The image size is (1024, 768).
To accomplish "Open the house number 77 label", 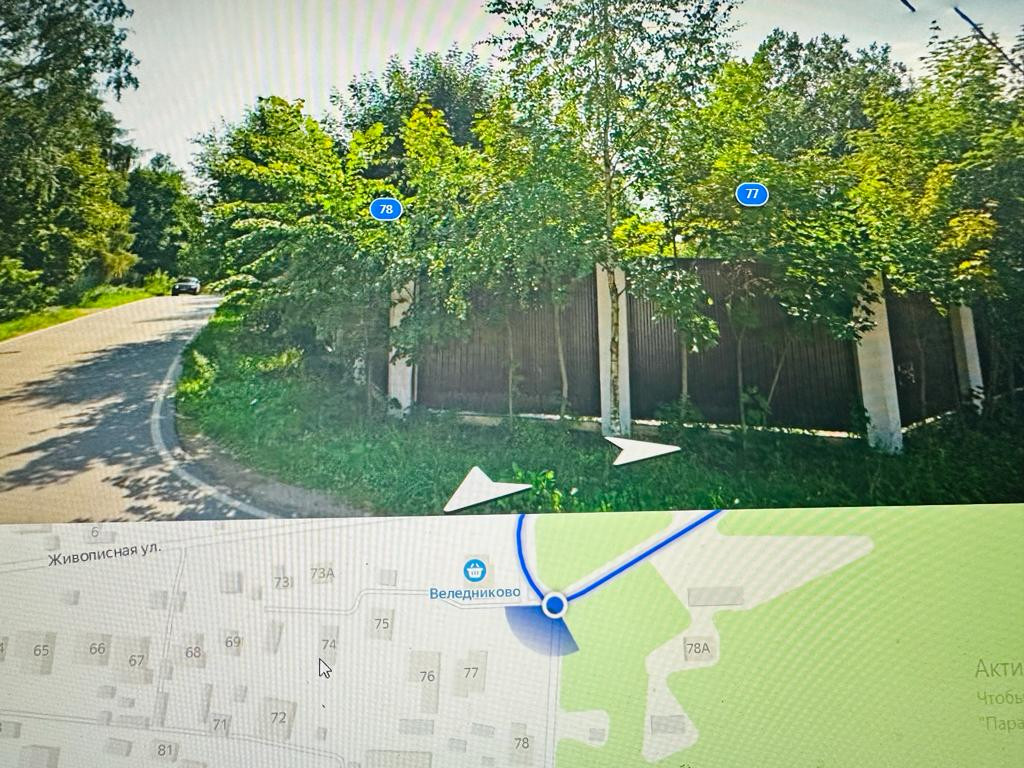I will point(752,194).
